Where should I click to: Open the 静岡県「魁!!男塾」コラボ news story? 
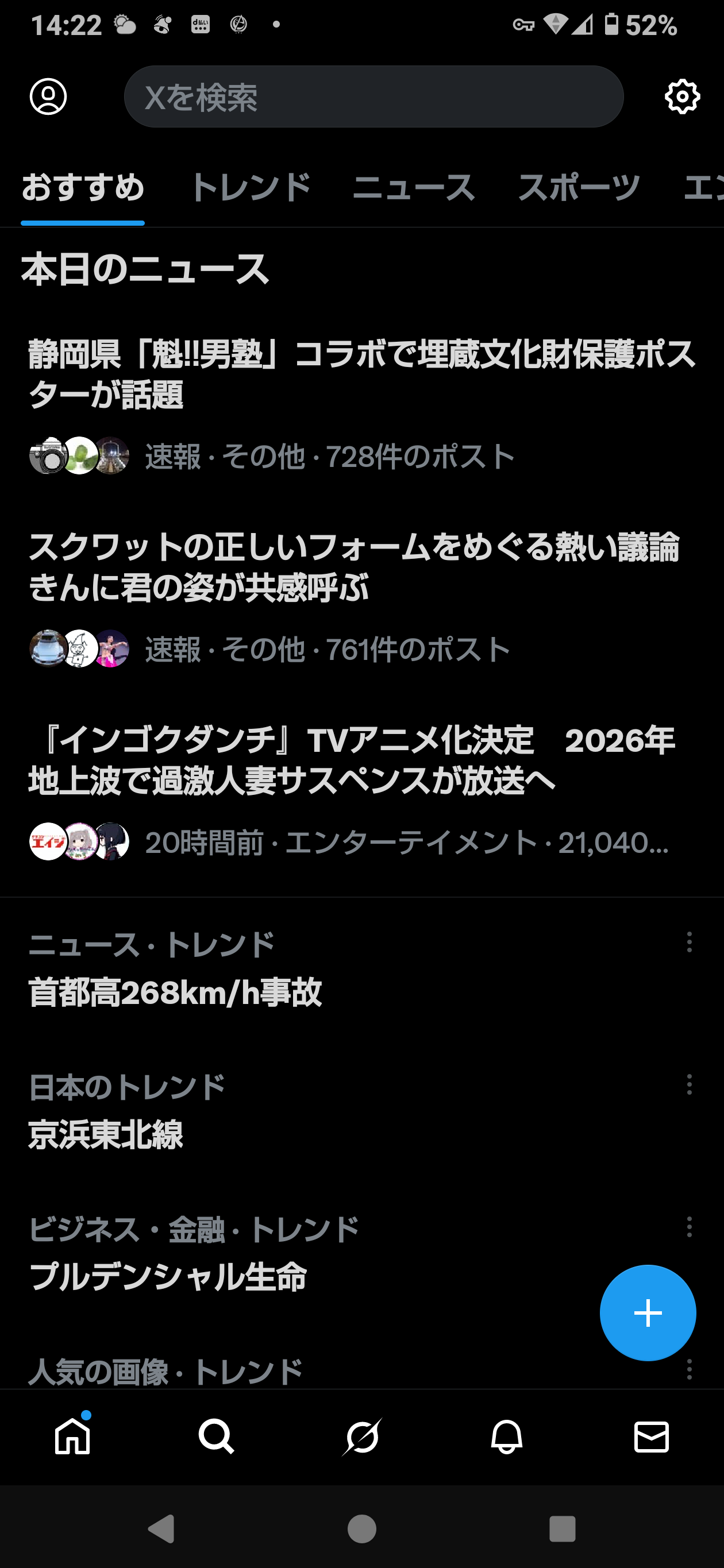click(361, 374)
